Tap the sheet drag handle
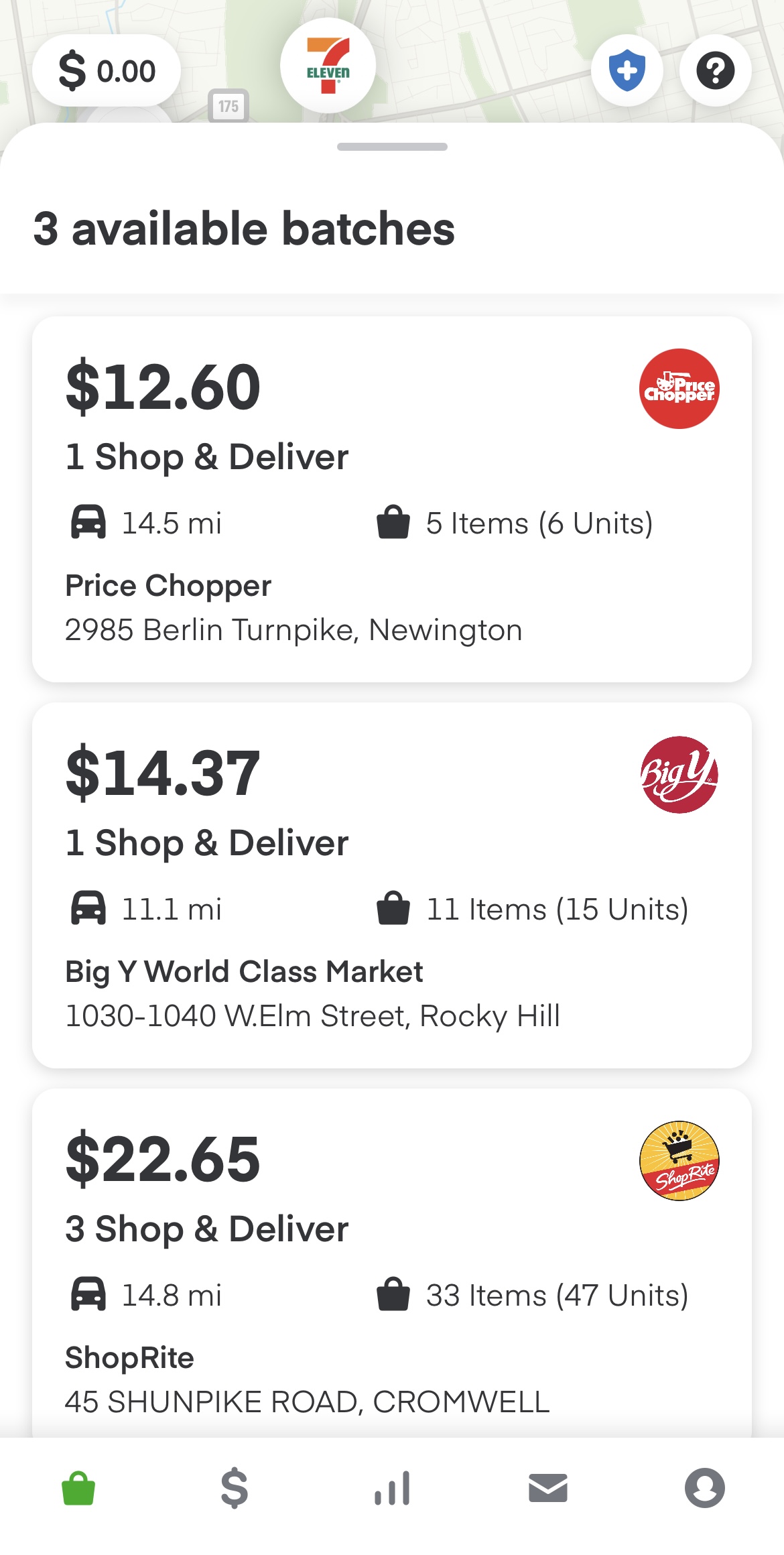Image resolution: width=784 pixels, height=1555 pixels. click(x=392, y=147)
